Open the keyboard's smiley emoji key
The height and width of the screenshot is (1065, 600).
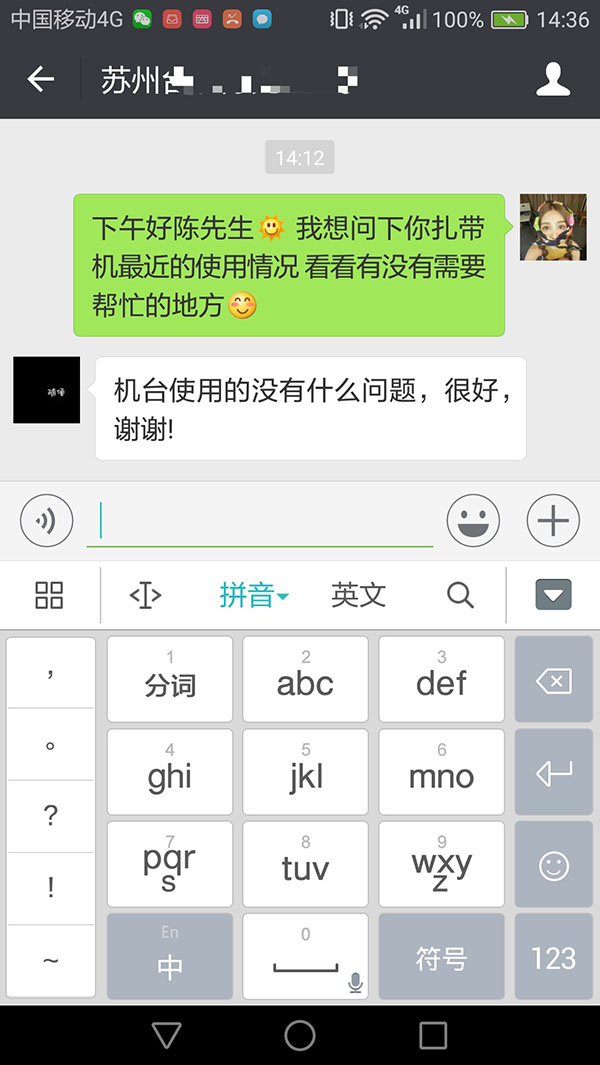click(553, 865)
